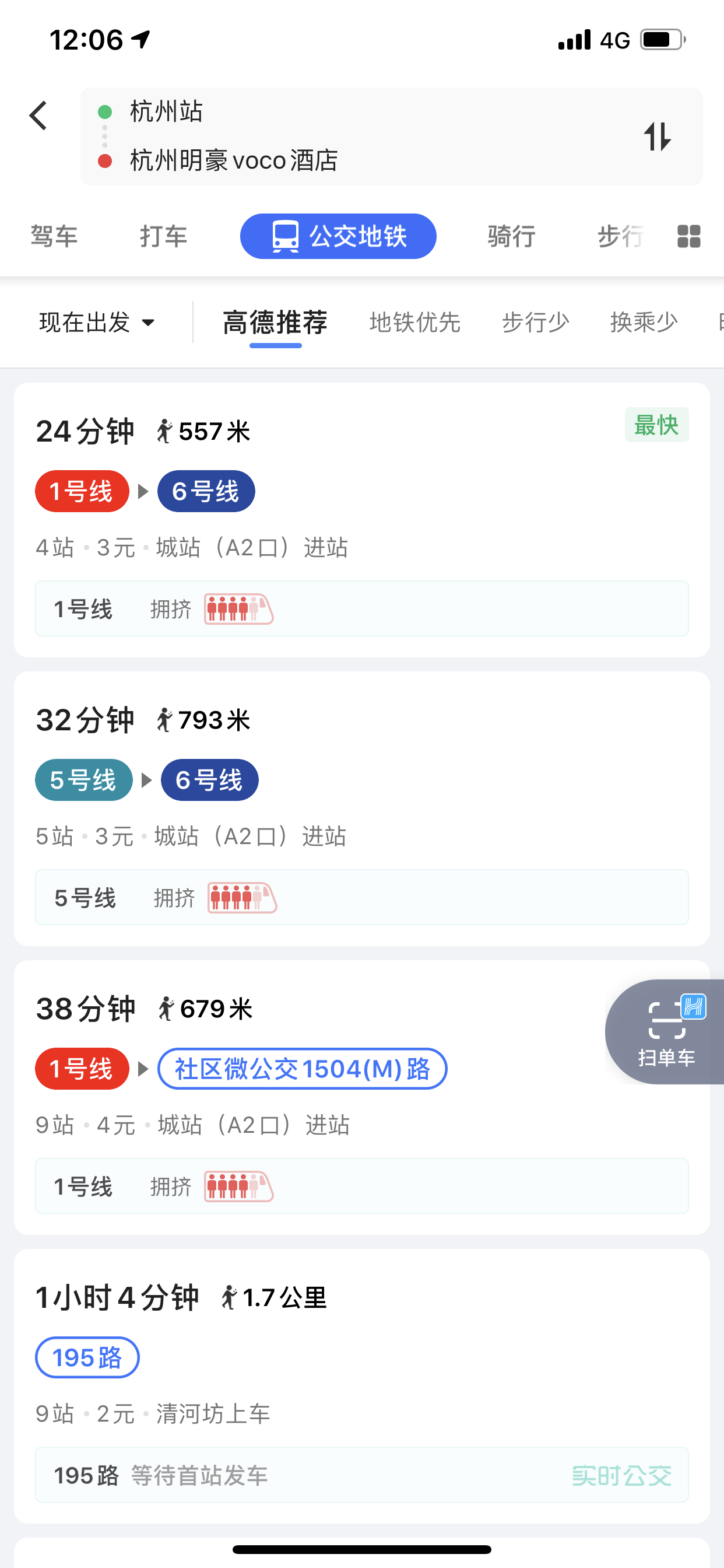Switch to the 骑行 tab
The width and height of the screenshot is (724, 1568).
511,236
